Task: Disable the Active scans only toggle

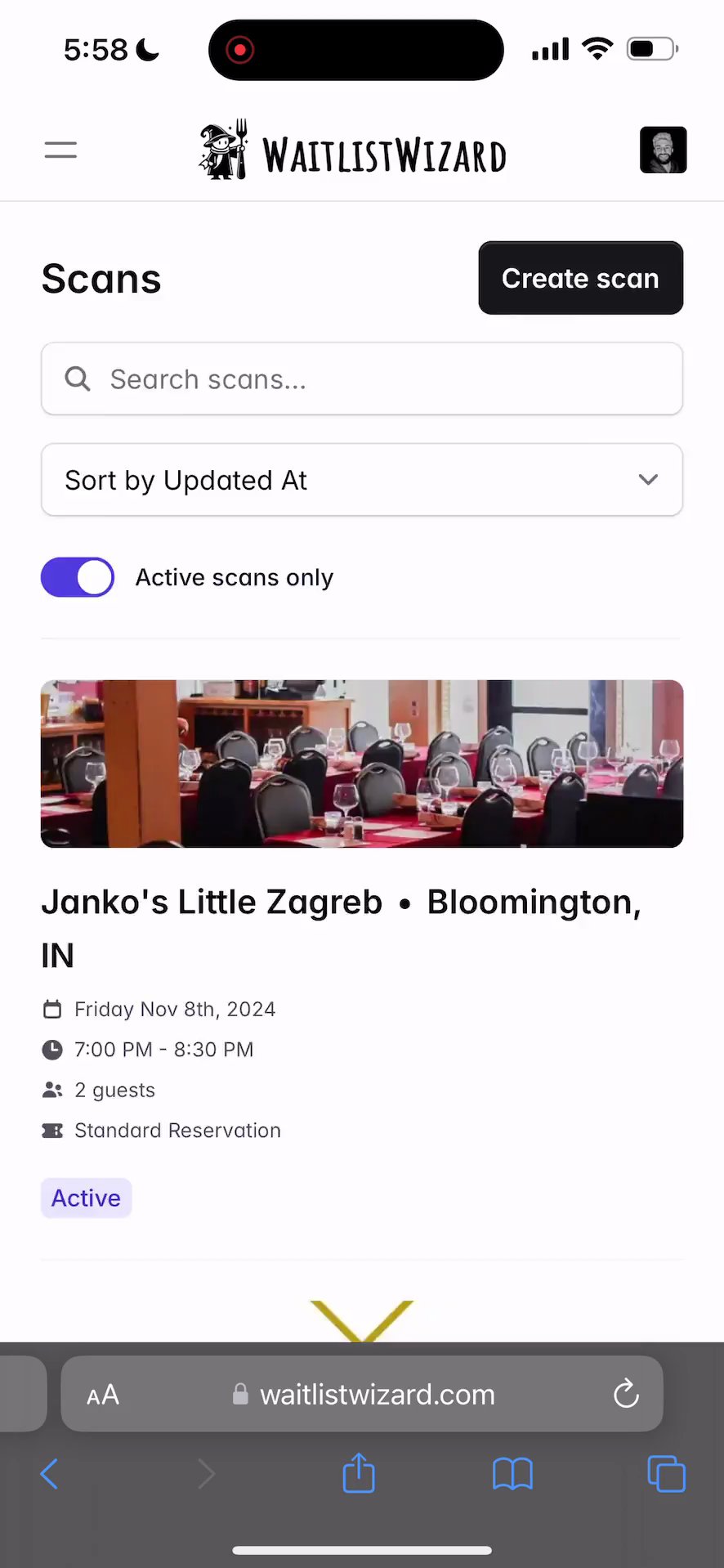Action: click(78, 577)
